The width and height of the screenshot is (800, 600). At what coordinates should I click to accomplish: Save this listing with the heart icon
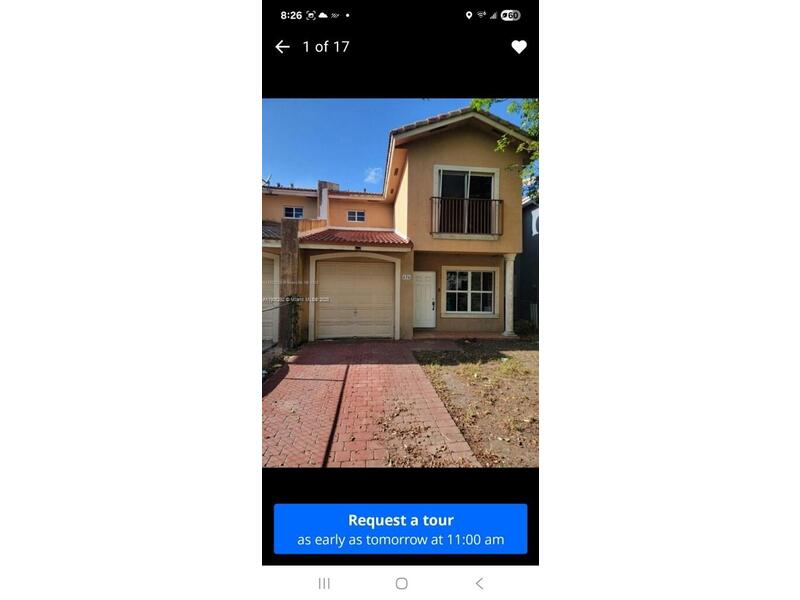(519, 47)
